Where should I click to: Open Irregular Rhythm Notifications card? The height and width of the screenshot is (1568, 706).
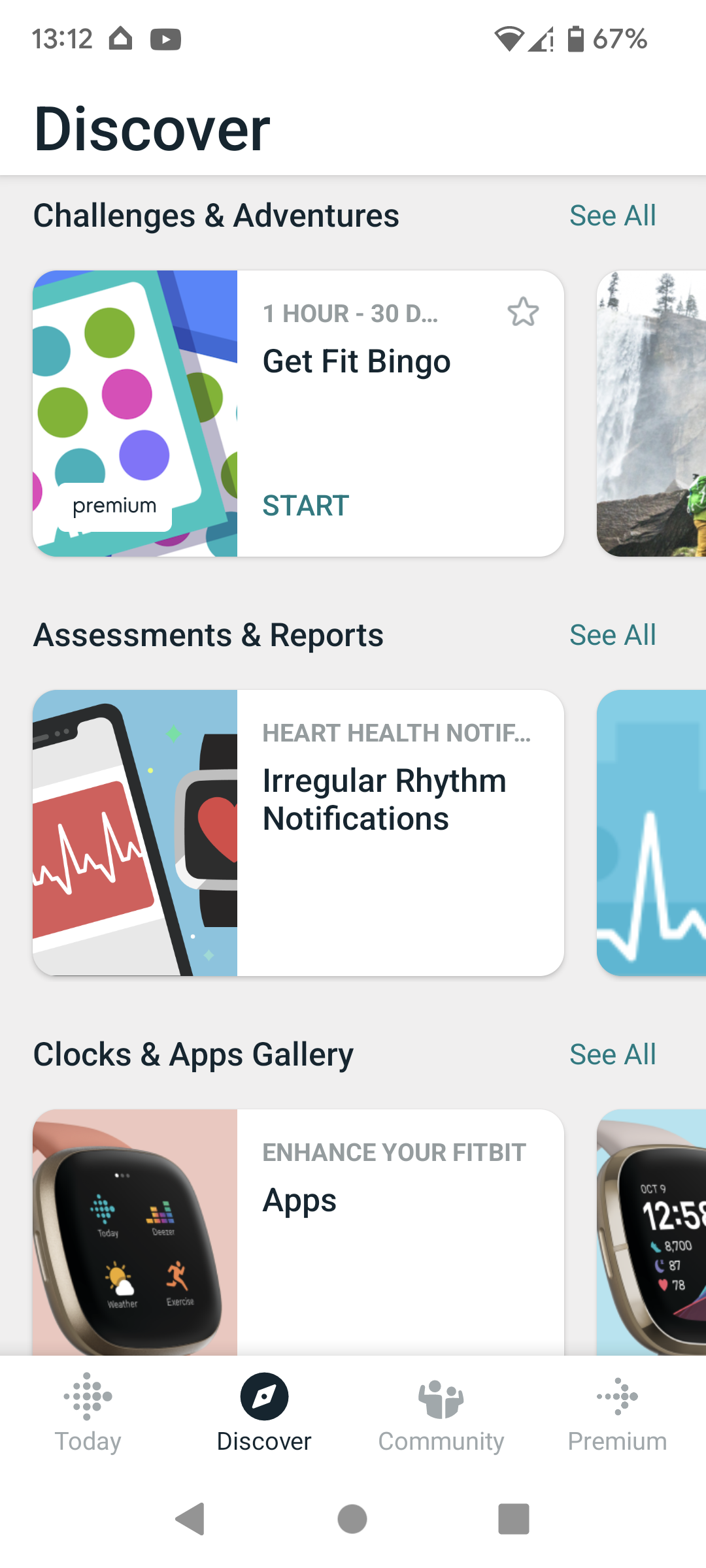pyautogui.click(x=298, y=832)
